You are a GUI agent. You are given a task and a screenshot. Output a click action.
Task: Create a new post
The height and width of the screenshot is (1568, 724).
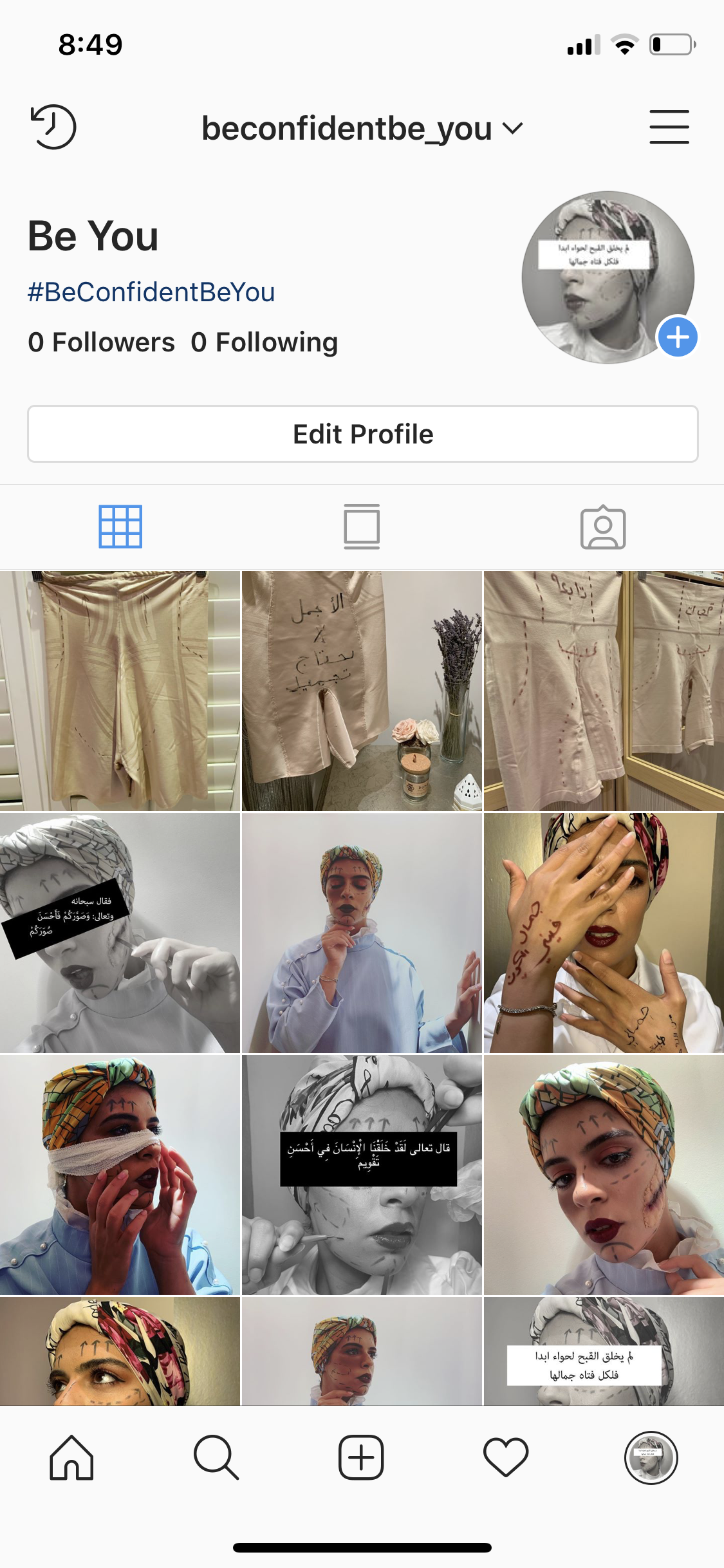(x=361, y=1458)
